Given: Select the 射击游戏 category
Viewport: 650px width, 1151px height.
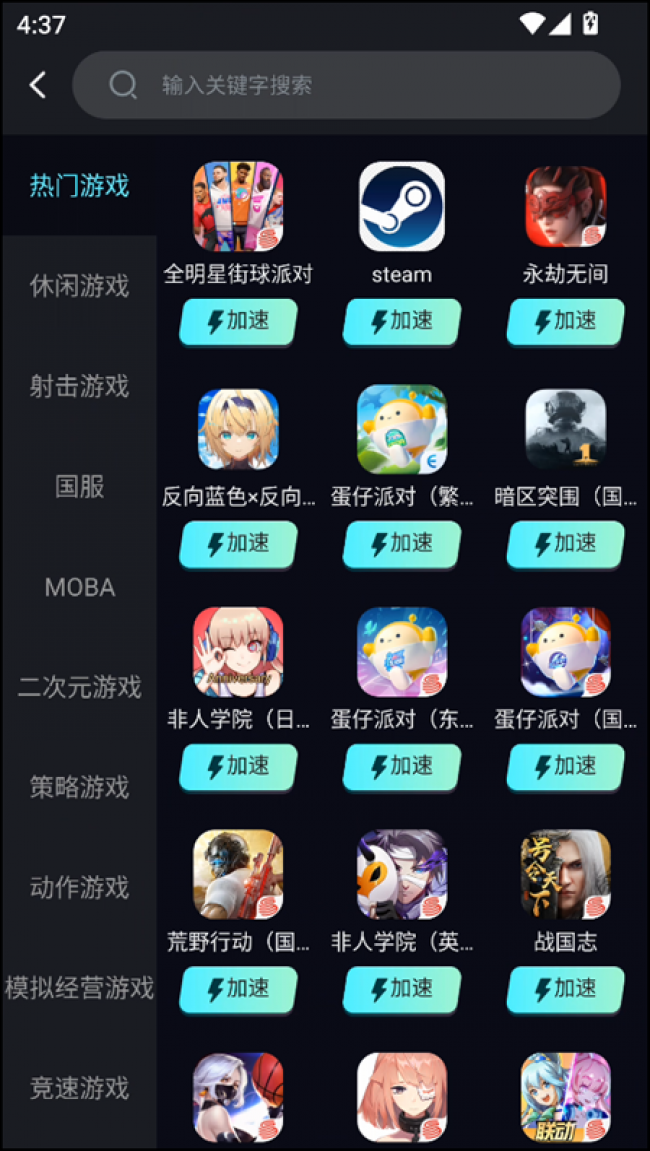Looking at the screenshot, I should (79, 386).
